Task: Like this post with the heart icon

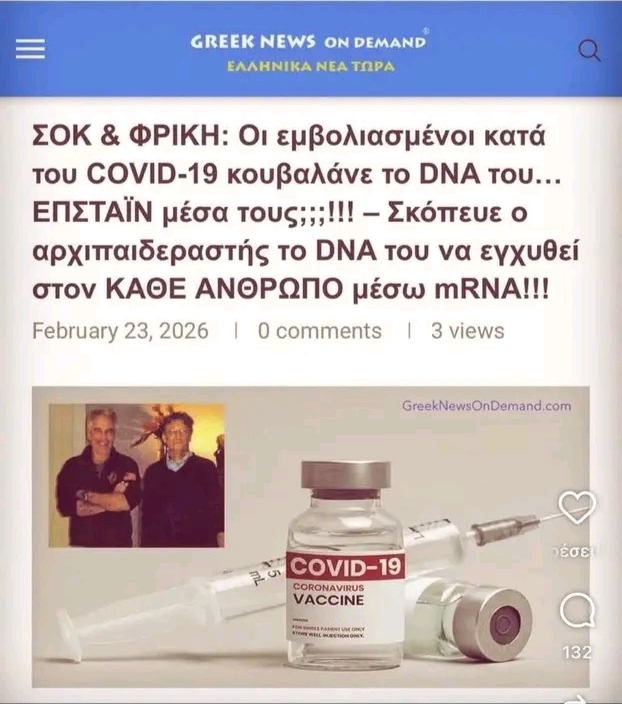Action: 576,508
